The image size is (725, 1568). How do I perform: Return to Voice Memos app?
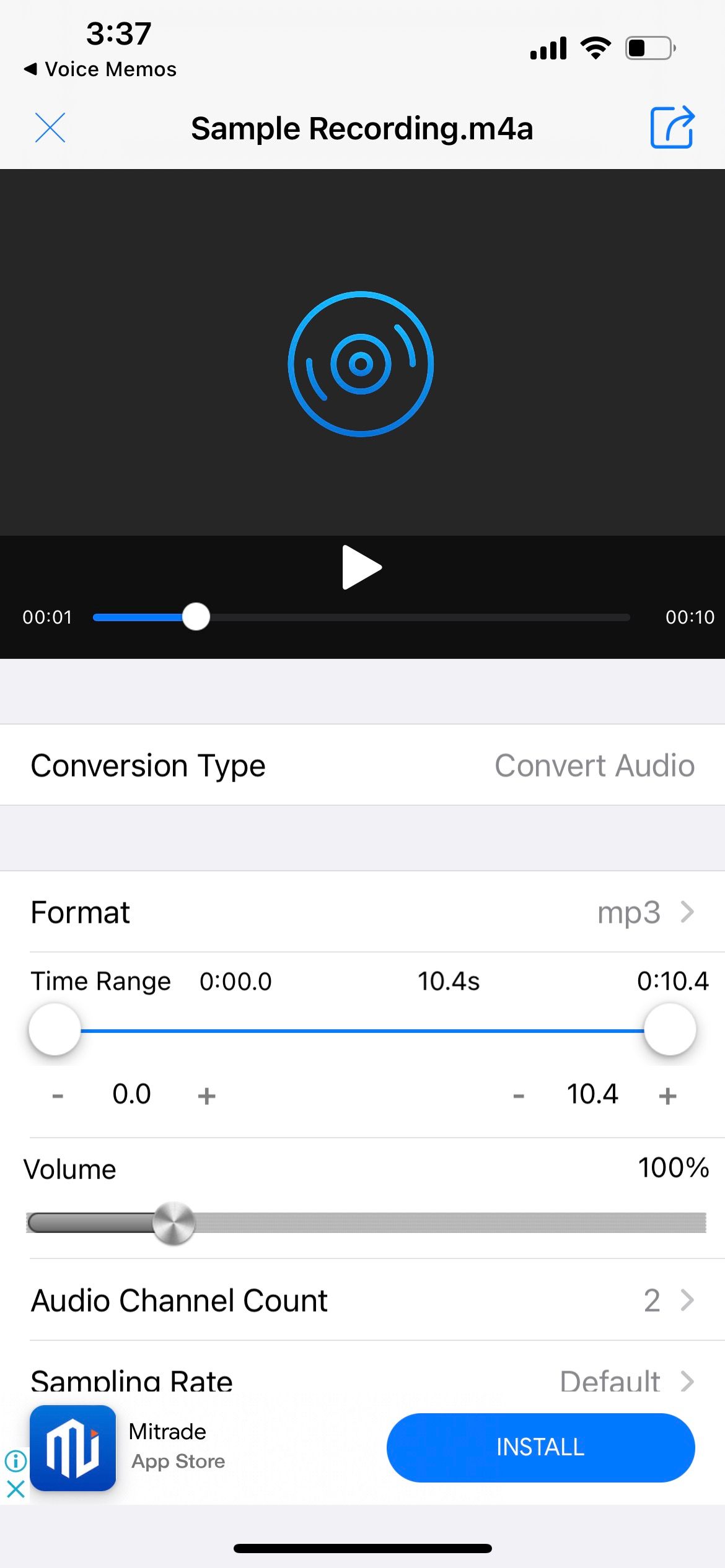click(99, 69)
